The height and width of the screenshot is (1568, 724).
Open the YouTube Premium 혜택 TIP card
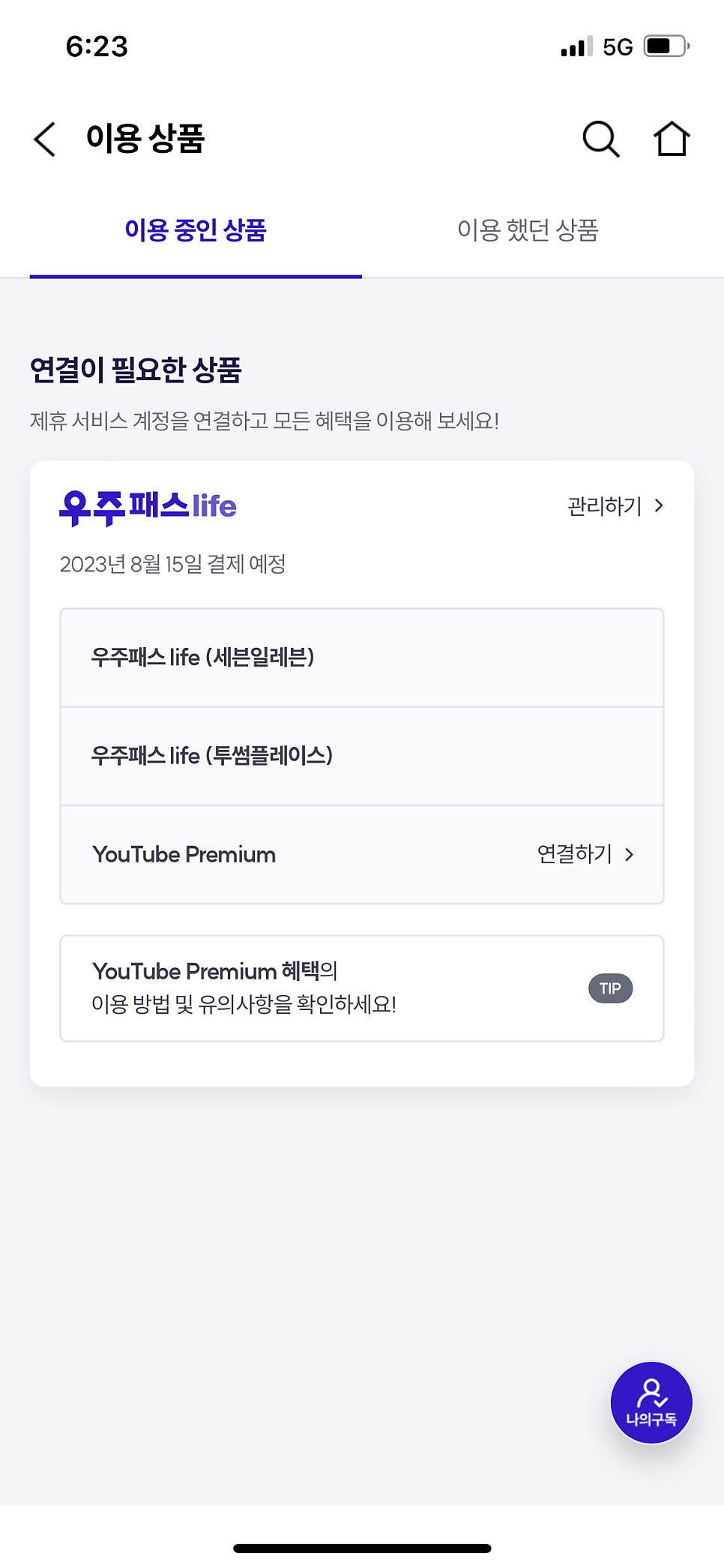point(362,988)
